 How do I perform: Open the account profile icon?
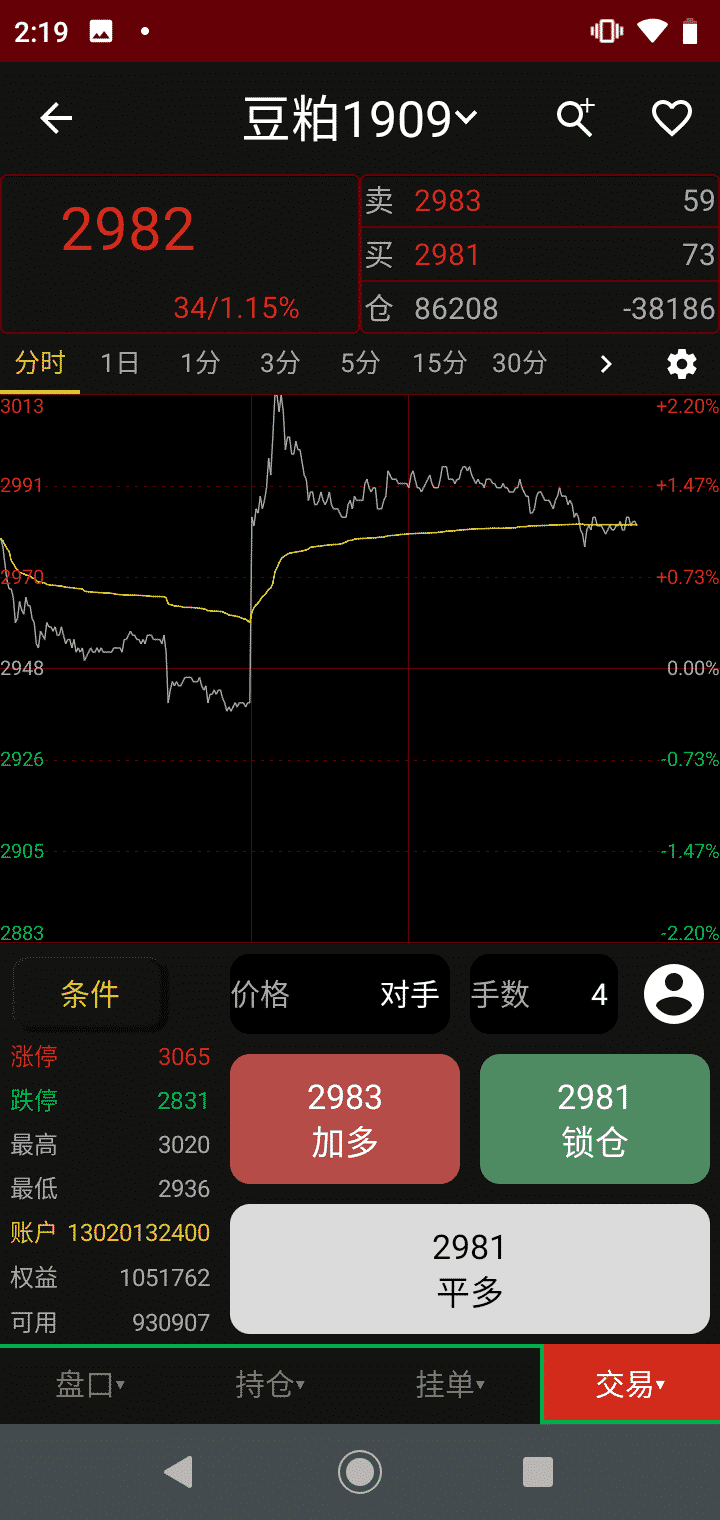point(674,994)
